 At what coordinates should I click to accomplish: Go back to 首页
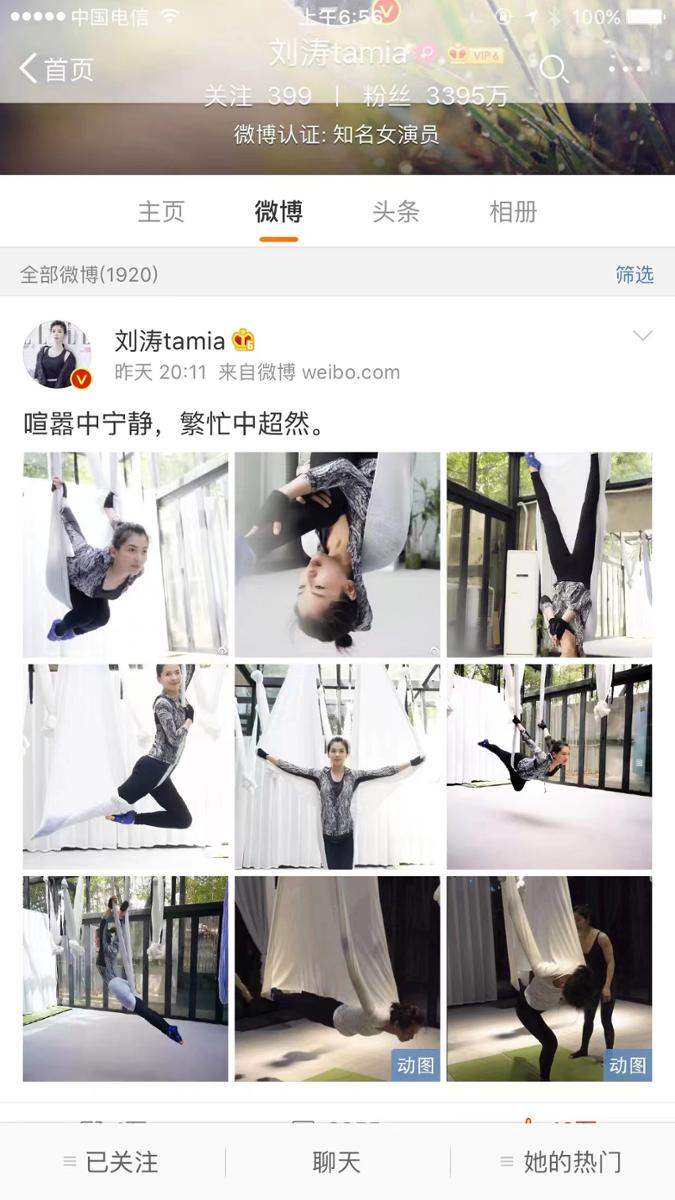pyautogui.click(x=57, y=69)
